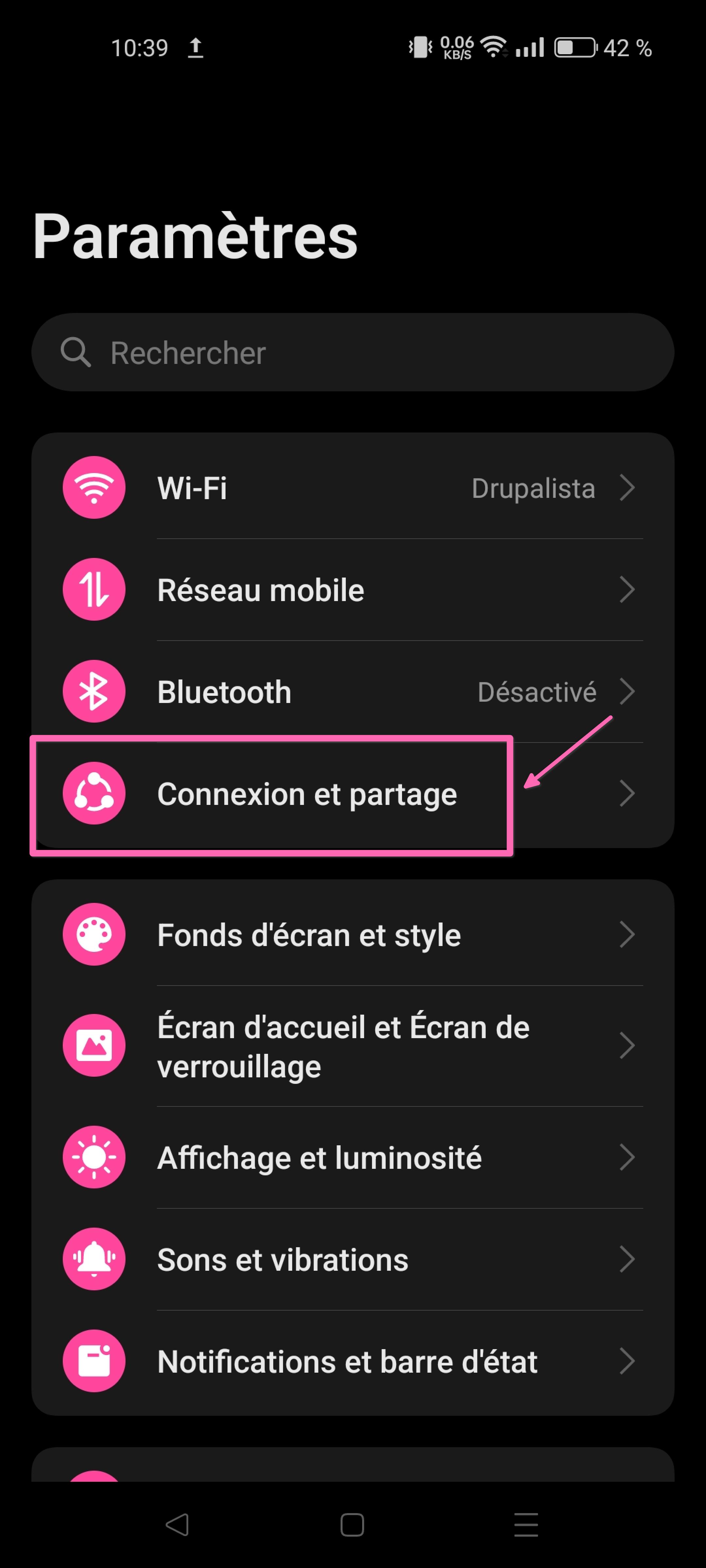706x1568 pixels.
Task: Open Écran d'accueil et Écran de verrouillage
Action: 352,1046
